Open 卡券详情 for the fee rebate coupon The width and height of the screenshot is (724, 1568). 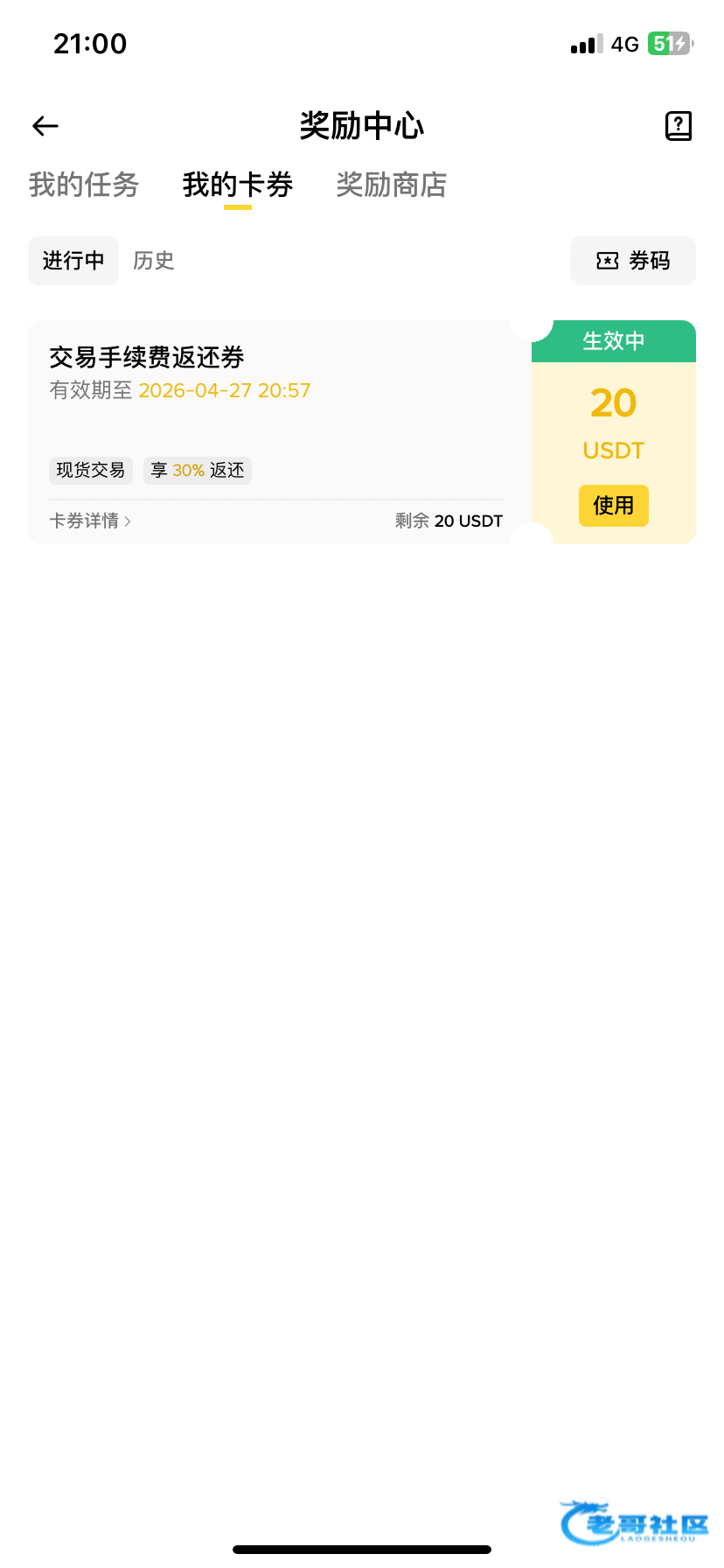click(x=91, y=521)
